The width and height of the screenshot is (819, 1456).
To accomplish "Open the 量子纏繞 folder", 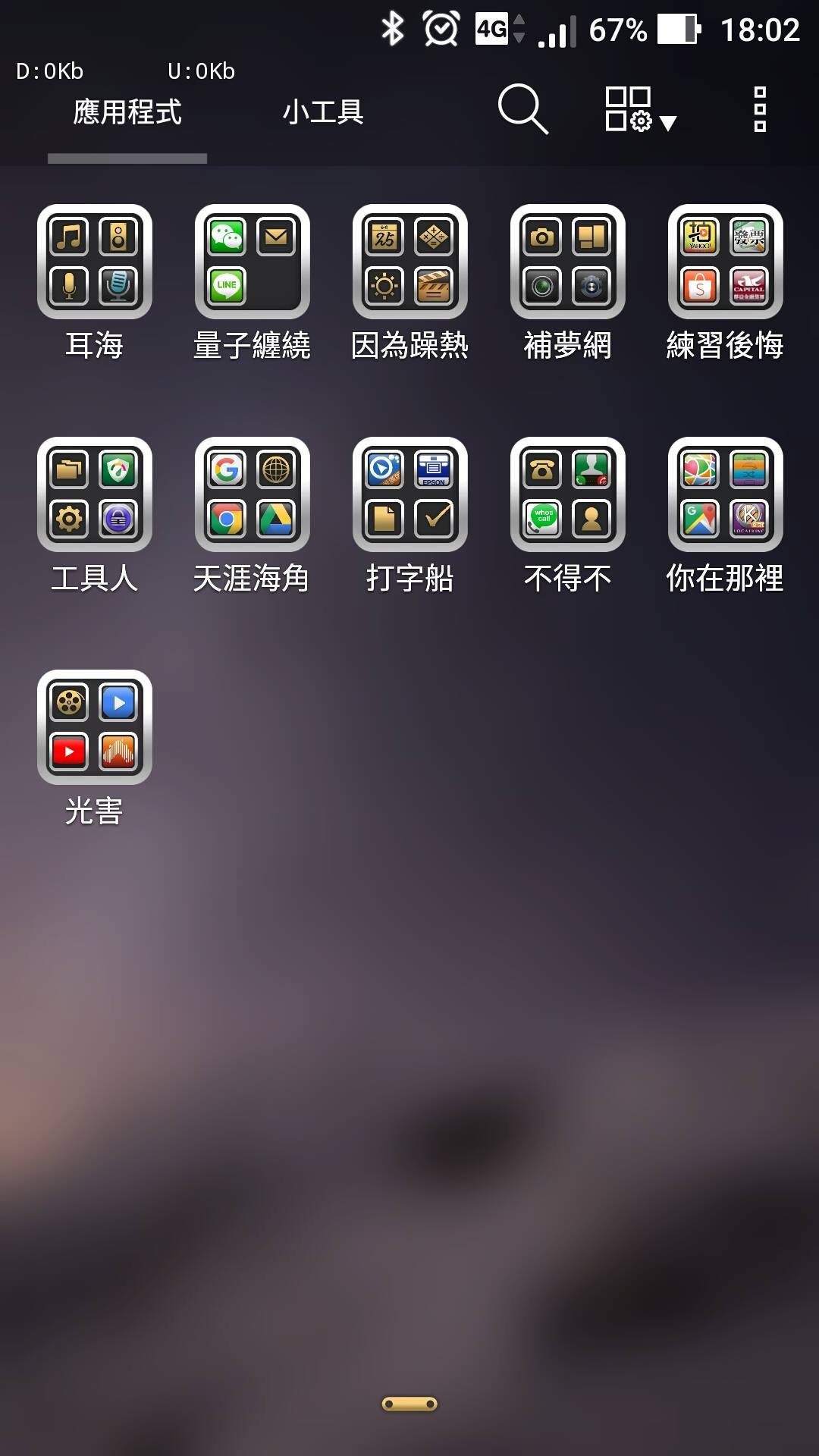I will point(253,262).
